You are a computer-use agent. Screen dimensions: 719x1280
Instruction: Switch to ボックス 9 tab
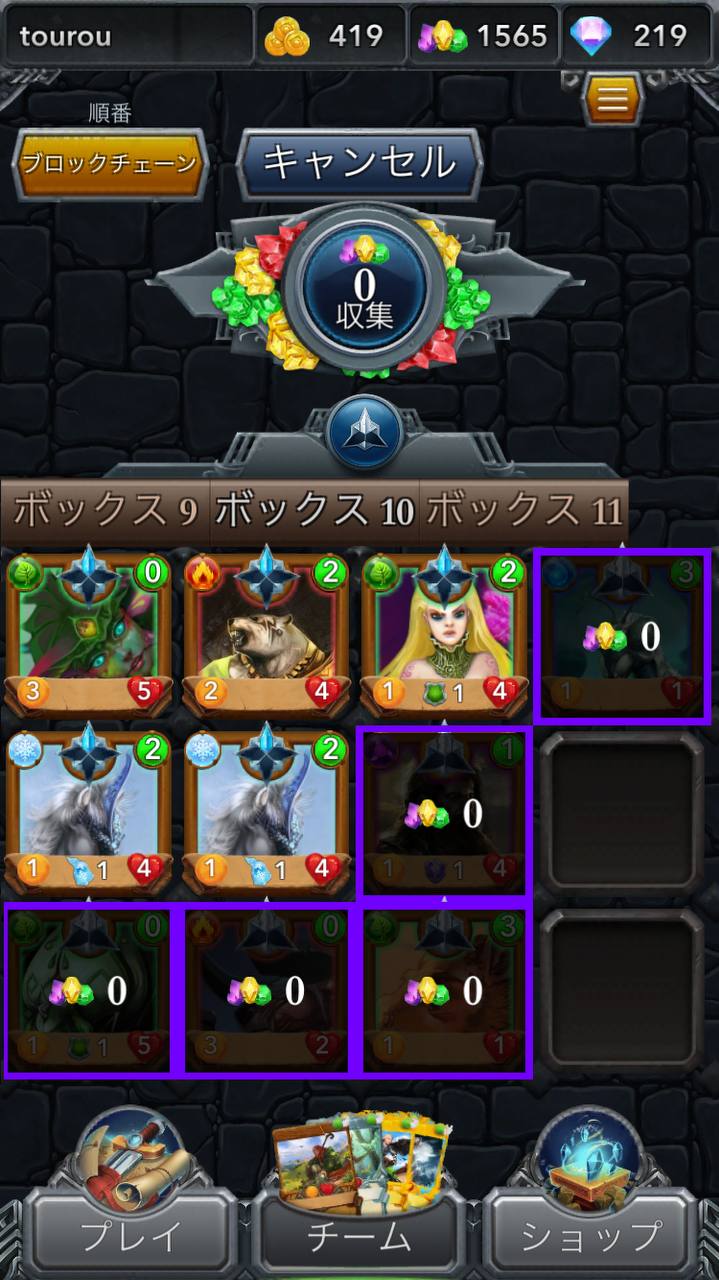pos(105,512)
